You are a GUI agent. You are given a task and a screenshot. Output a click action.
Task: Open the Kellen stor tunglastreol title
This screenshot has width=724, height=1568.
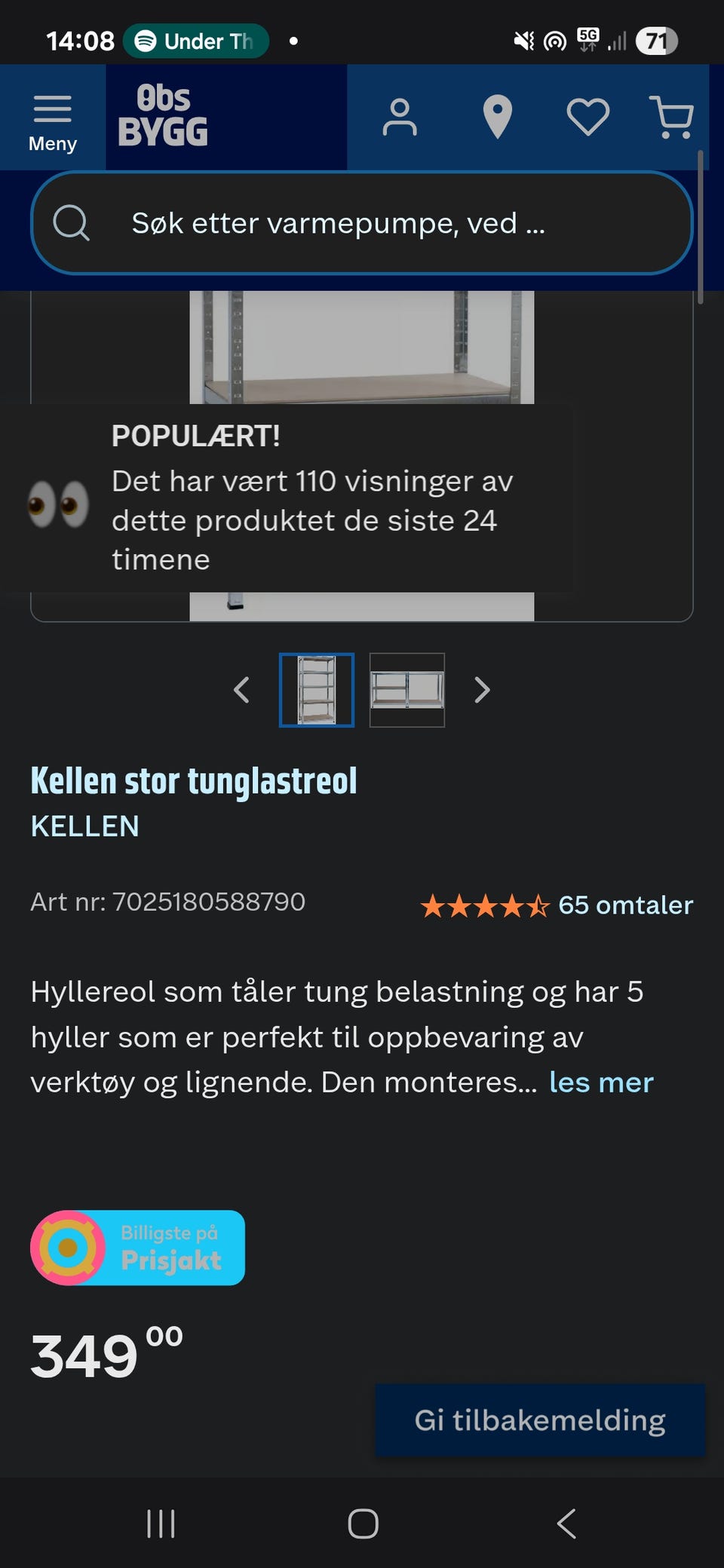(193, 781)
